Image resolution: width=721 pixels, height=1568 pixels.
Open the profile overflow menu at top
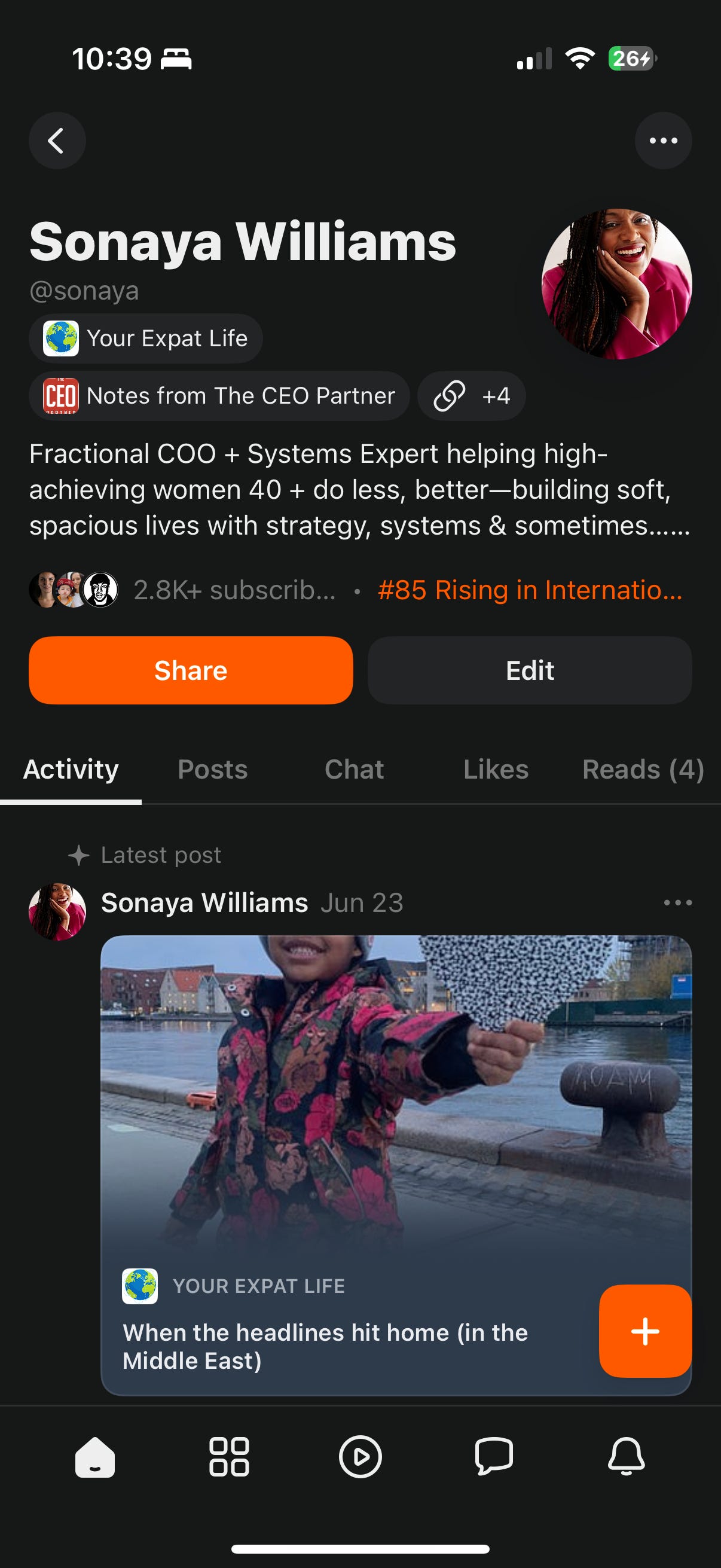pos(662,141)
